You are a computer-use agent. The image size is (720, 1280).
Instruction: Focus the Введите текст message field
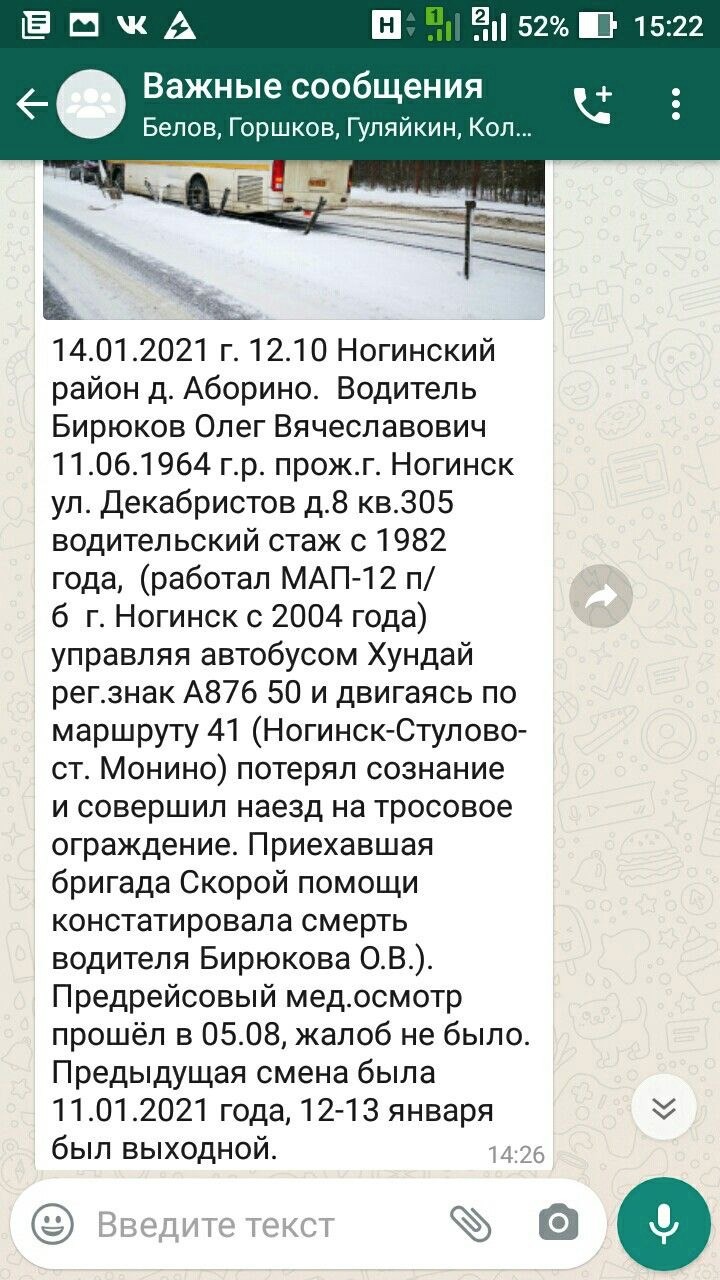point(260,1224)
